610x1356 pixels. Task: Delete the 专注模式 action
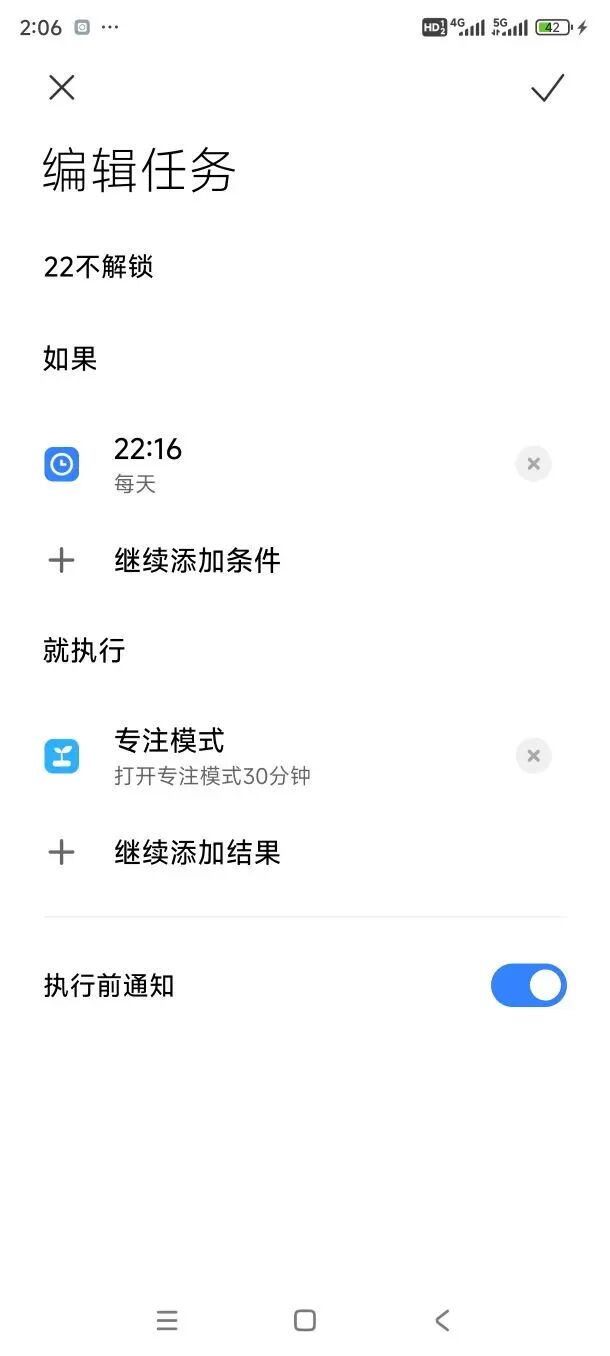point(533,756)
